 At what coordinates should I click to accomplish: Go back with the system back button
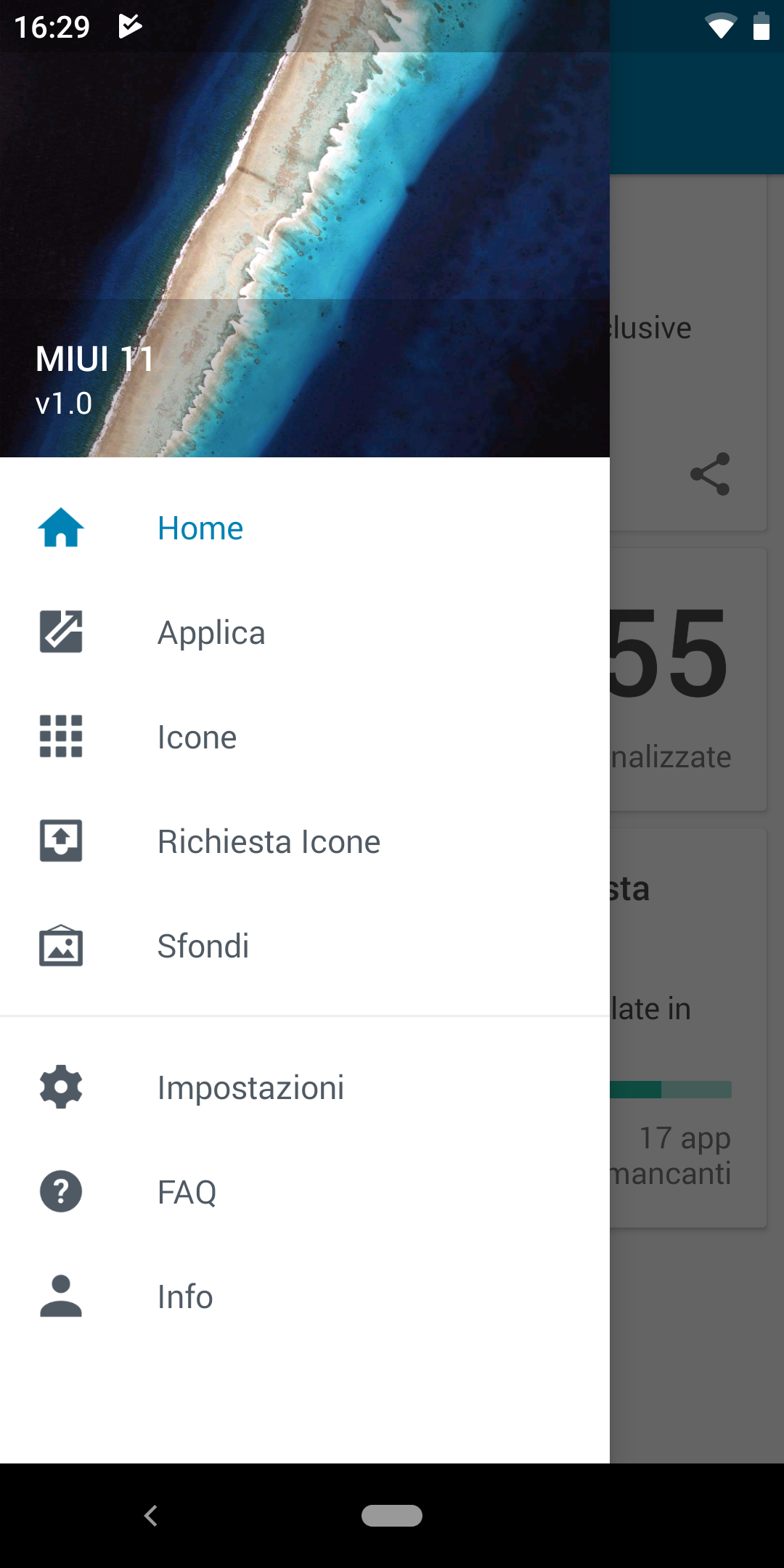click(x=151, y=1516)
